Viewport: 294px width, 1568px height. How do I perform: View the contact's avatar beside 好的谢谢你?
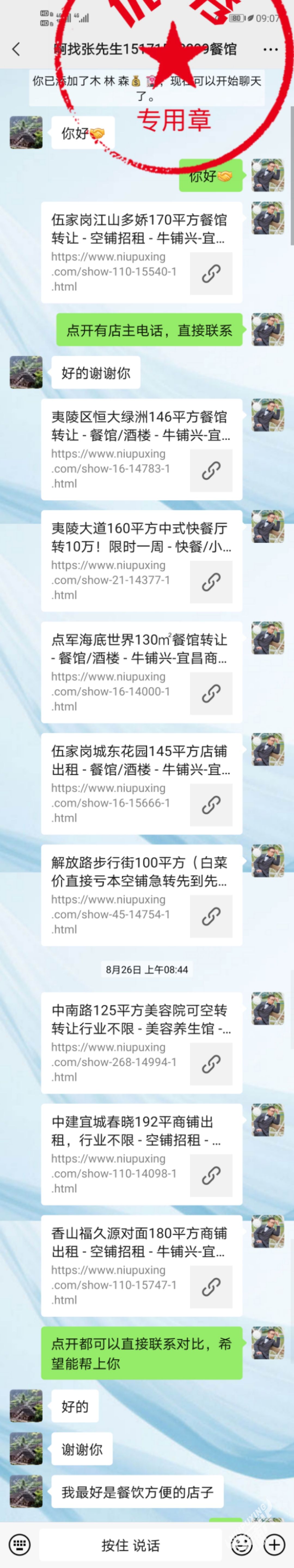26,372
